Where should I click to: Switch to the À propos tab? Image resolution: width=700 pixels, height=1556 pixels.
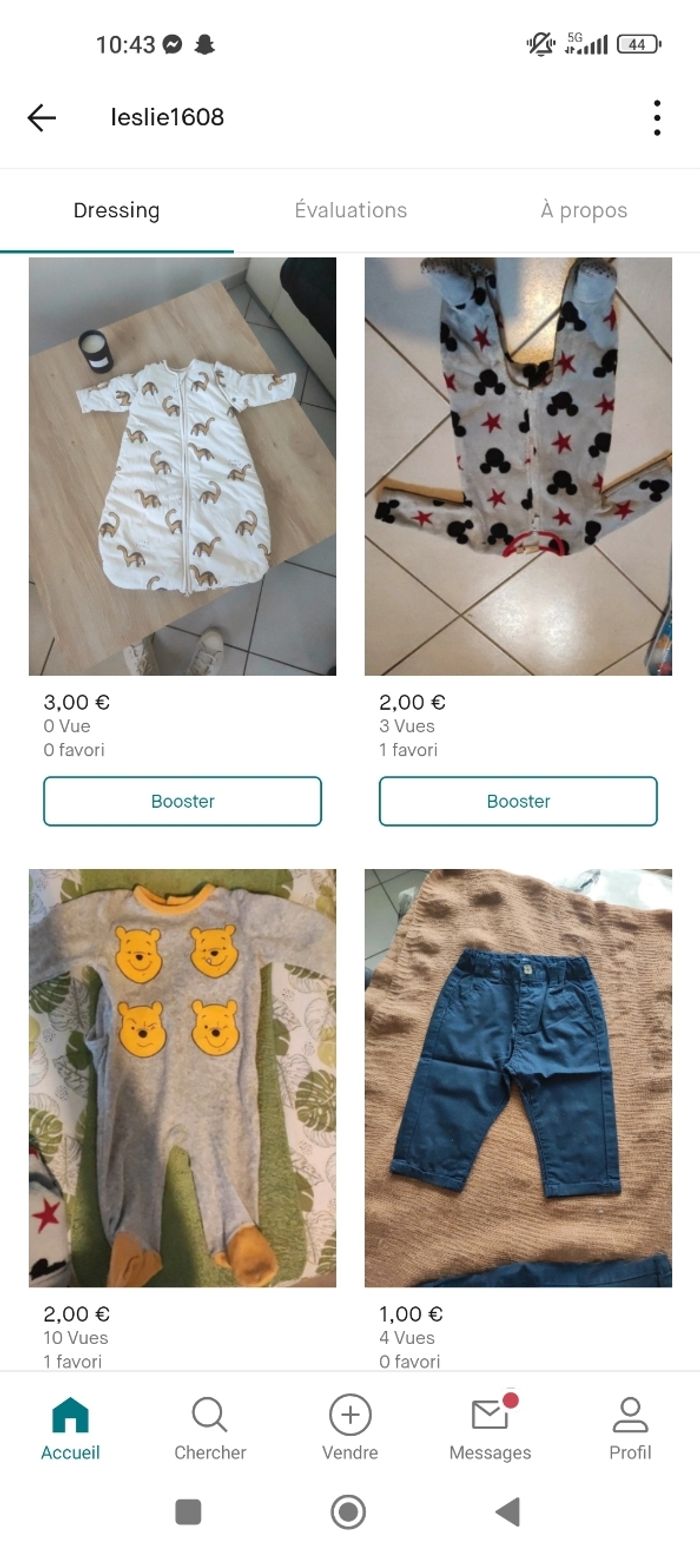point(584,210)
